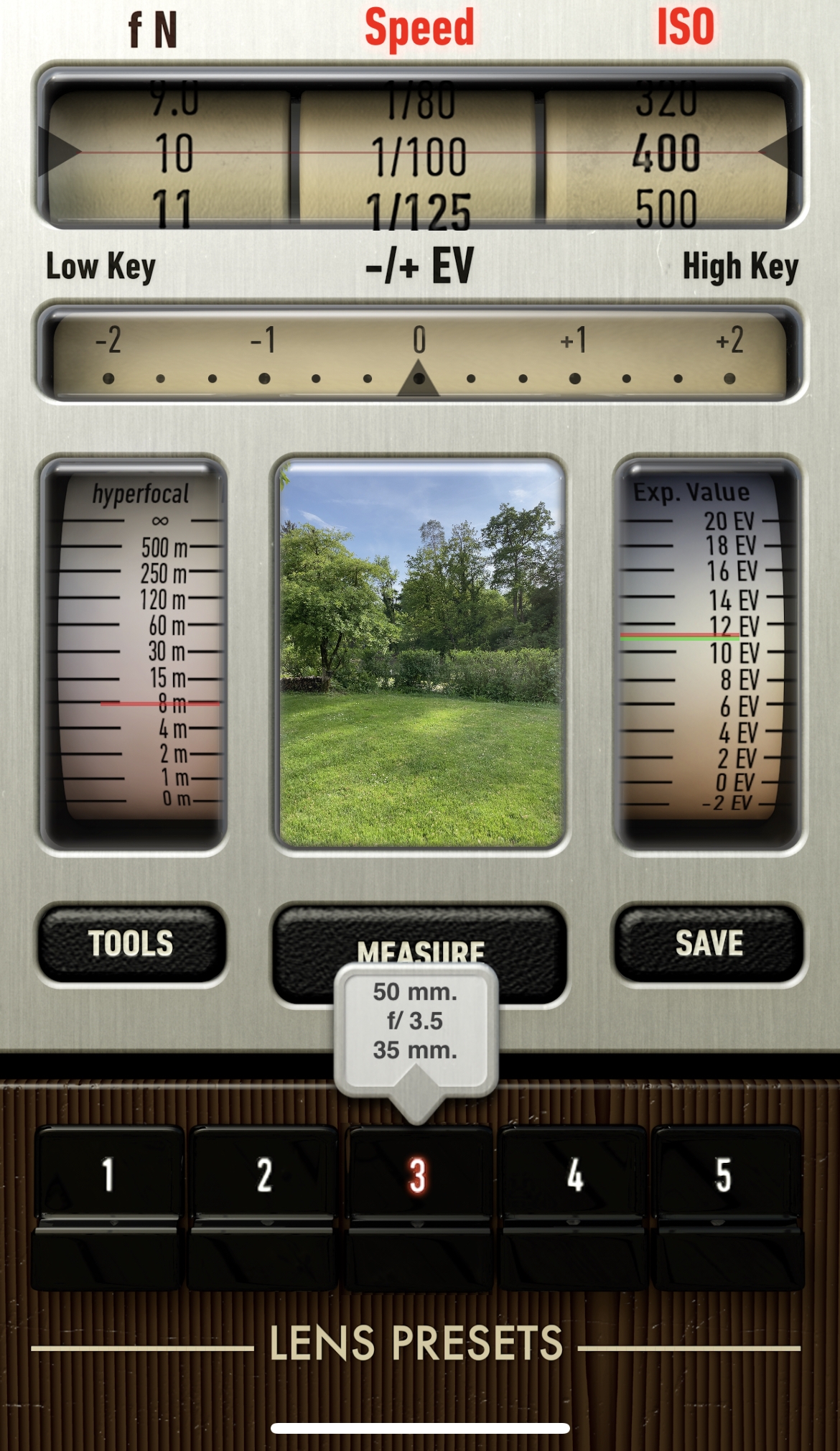Select lens preset 1
This screenshot has height=1451, width=840.
108,1174
